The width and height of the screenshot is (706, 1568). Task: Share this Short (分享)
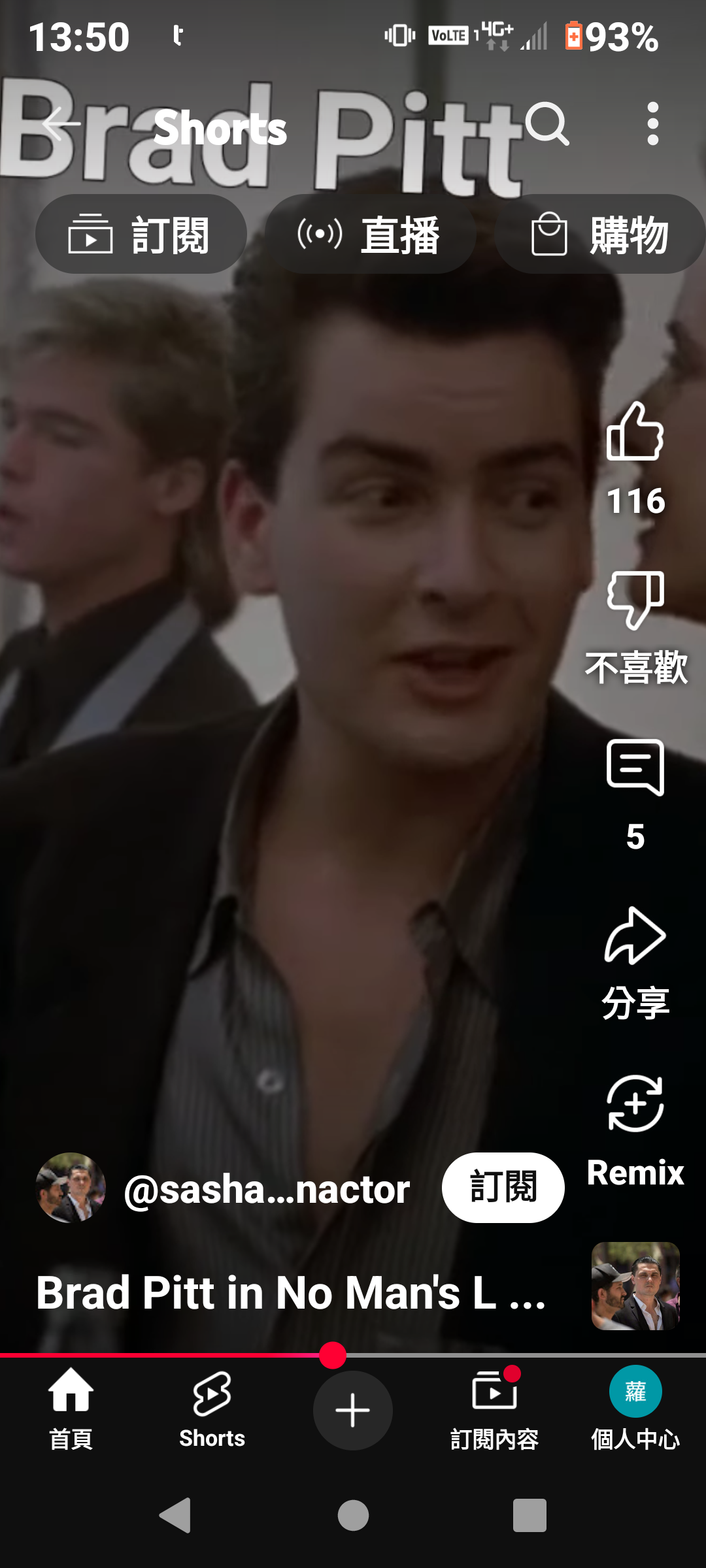[635, 937]
